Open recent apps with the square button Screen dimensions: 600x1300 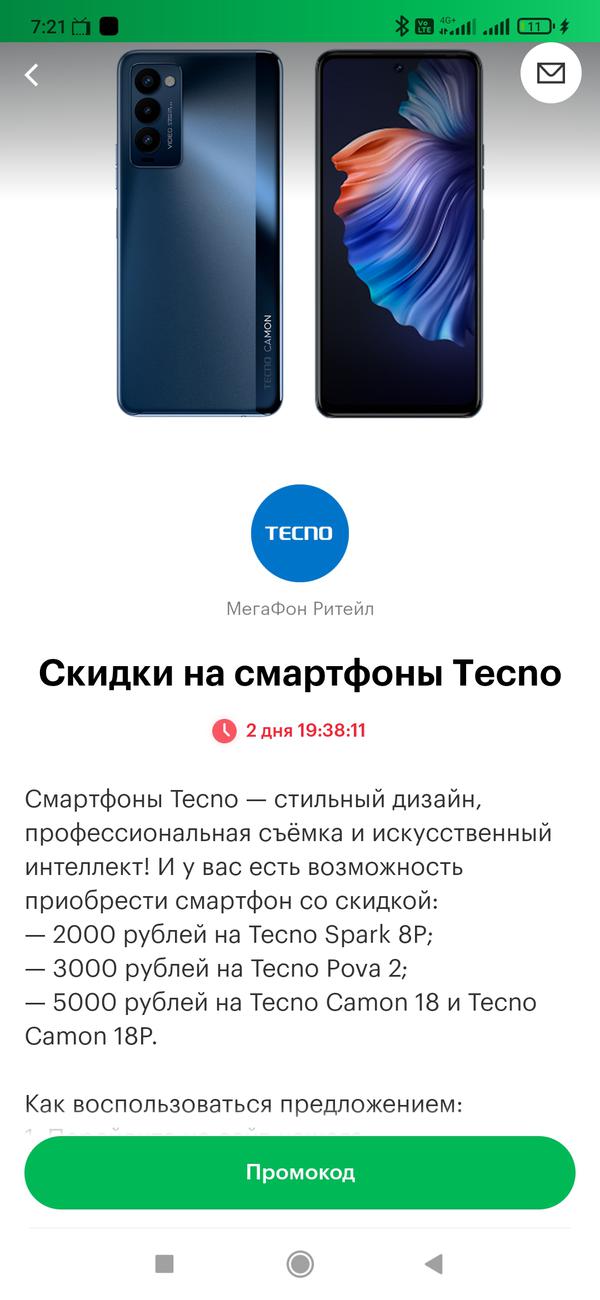click(x=165, y=1264)
